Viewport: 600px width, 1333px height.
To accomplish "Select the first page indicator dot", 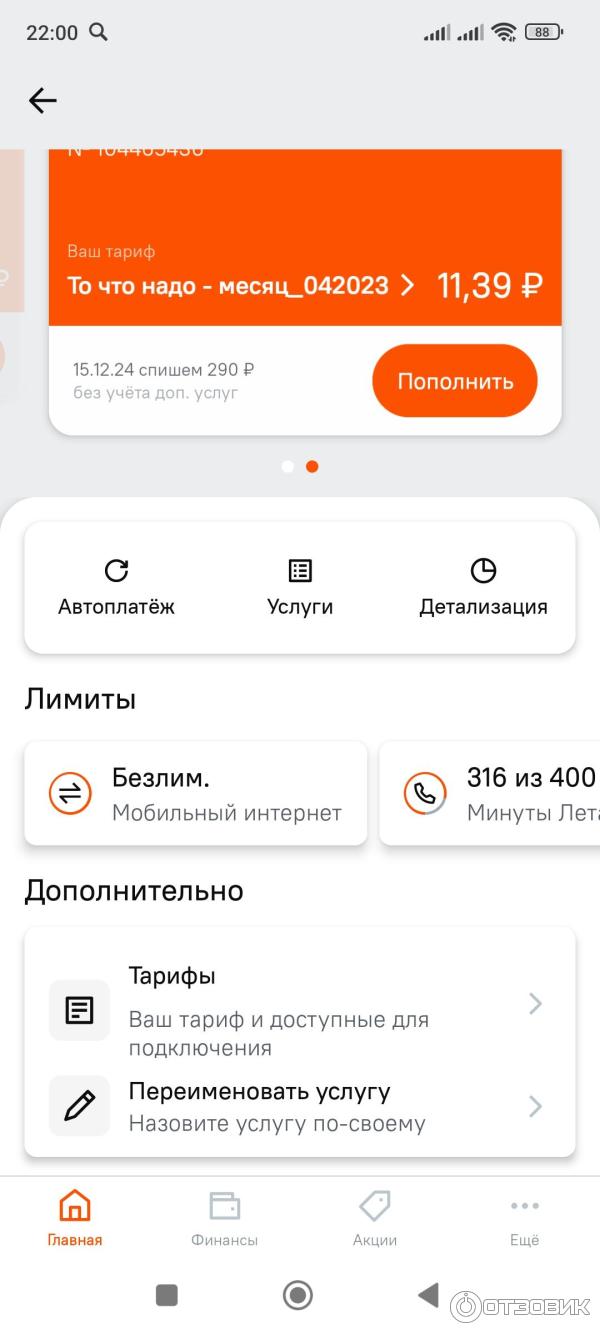I will pyautogui.click(x=288, y=466).
